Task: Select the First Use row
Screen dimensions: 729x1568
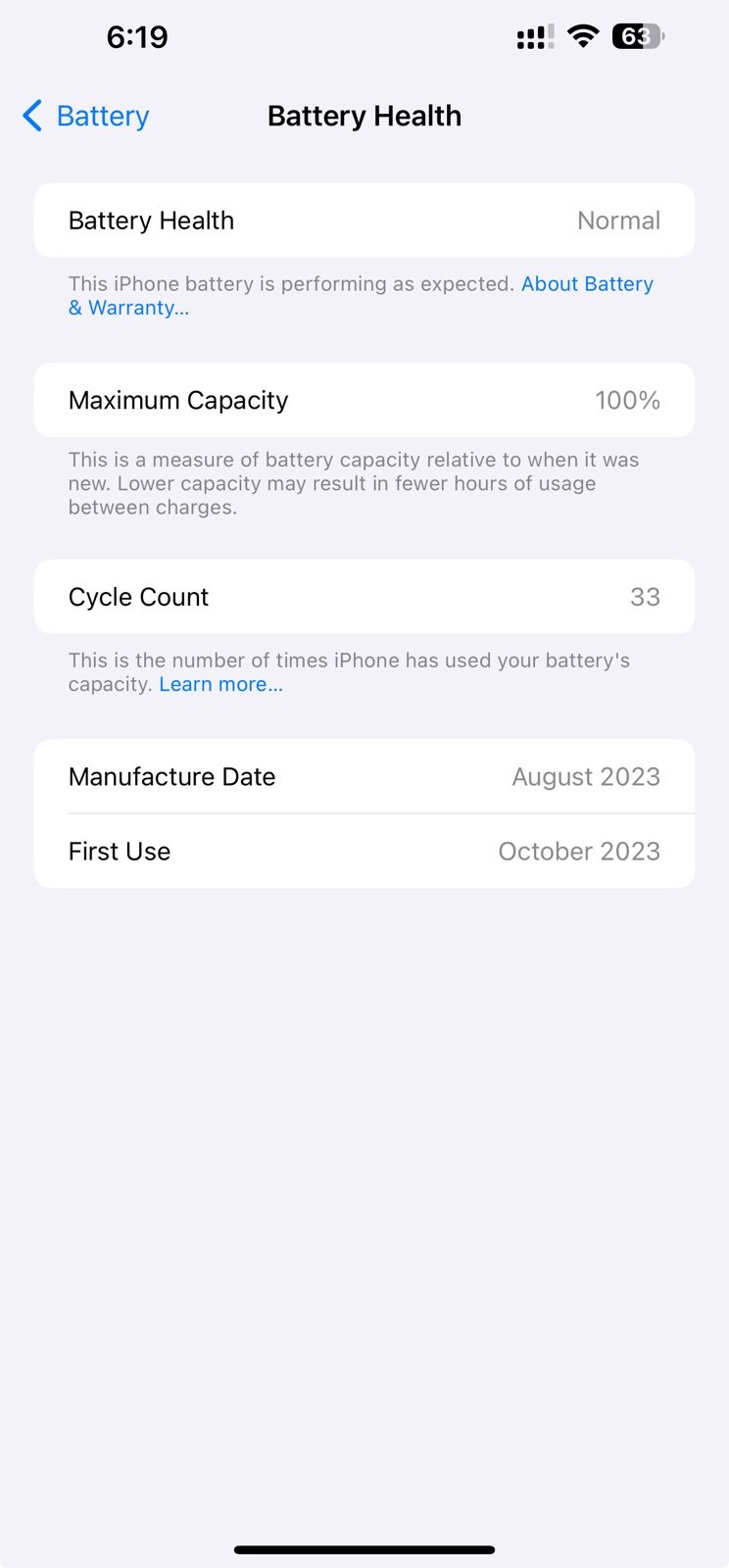Action: click(364, 851)
